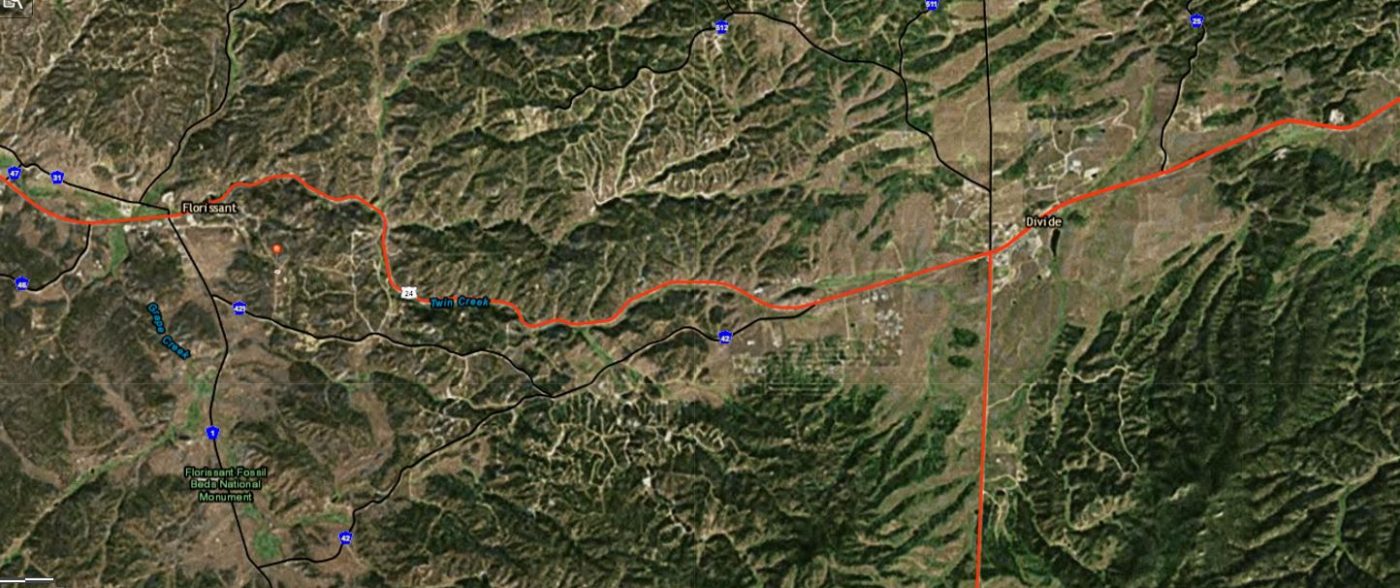
Task: Select the red marker near Florissant
Action: (x=277, y=249)
